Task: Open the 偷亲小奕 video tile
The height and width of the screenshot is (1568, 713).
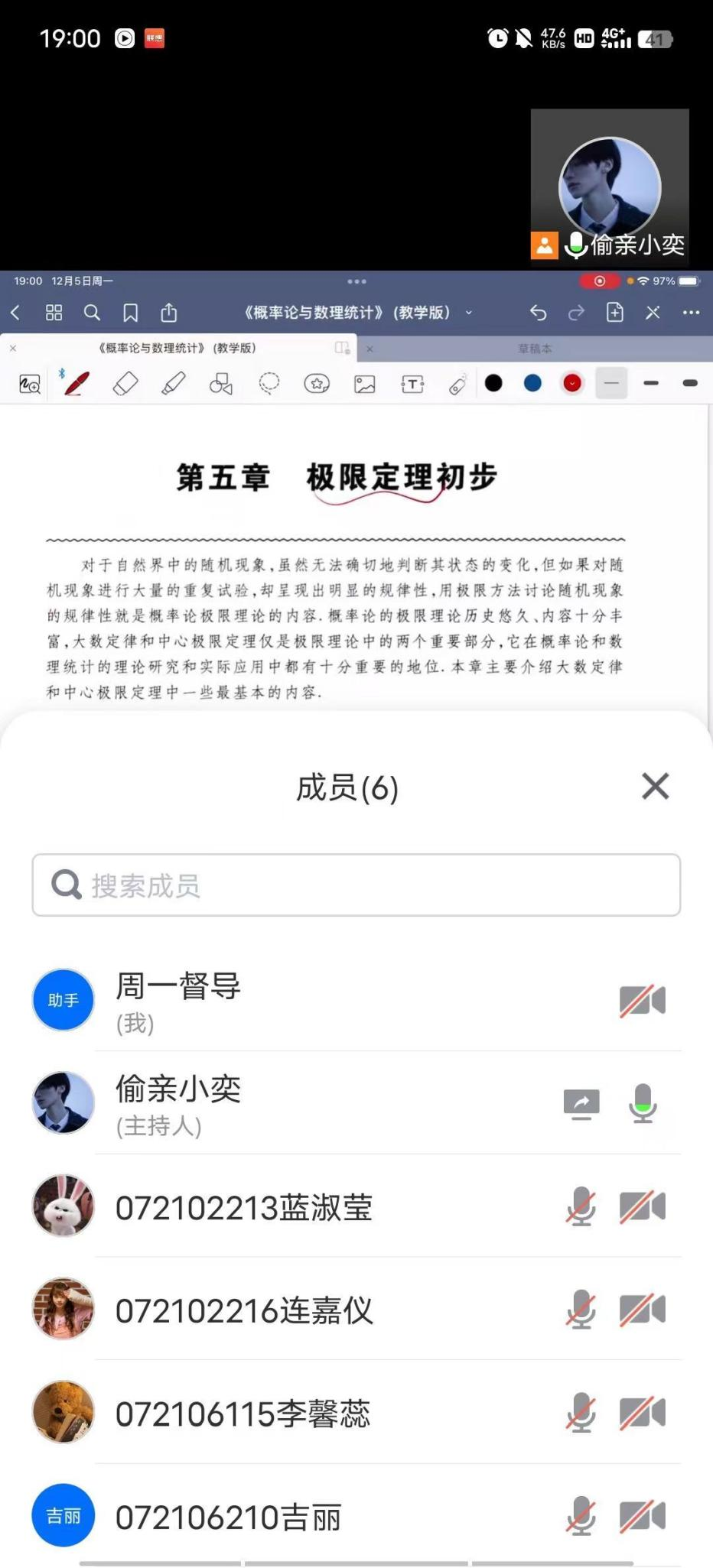Action: 610,188
